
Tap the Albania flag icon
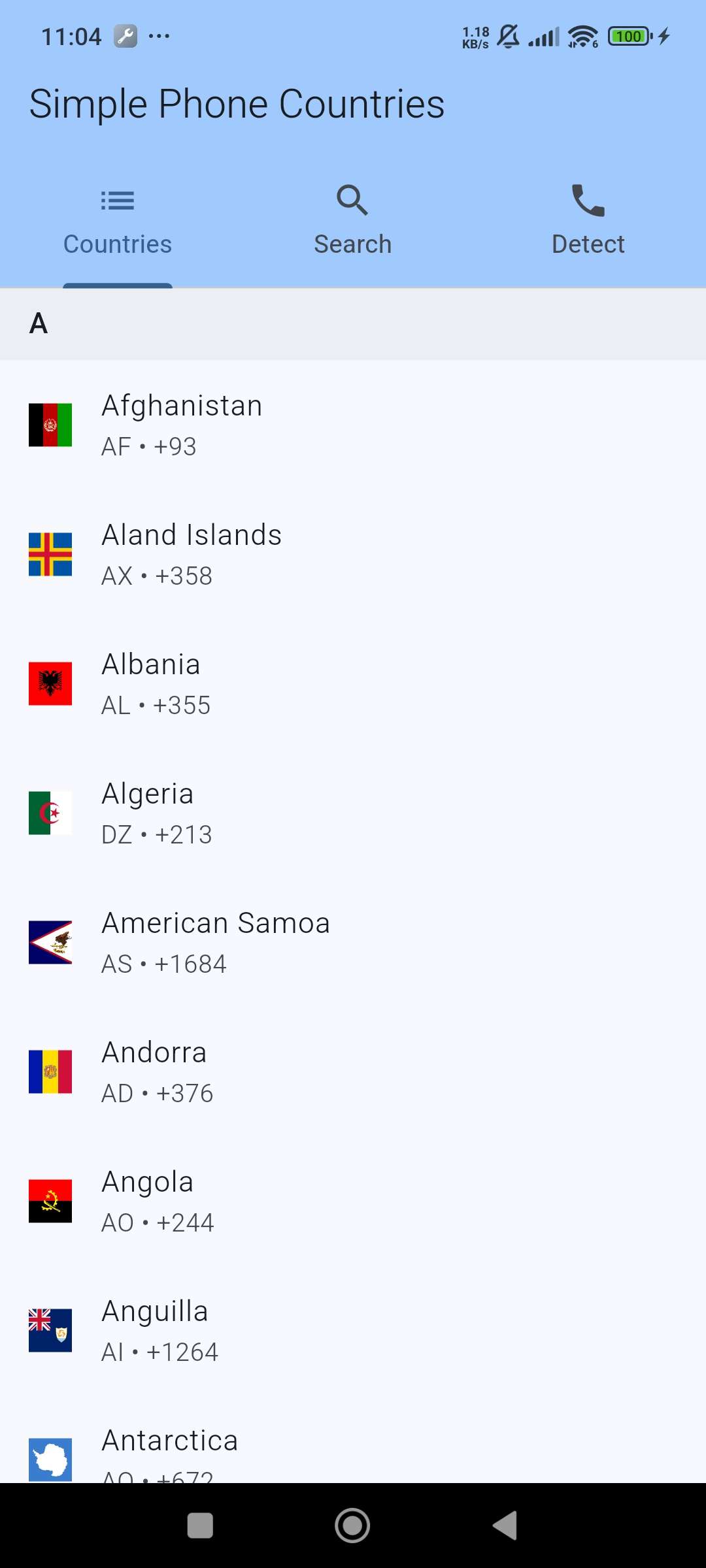pyautogui.click(x=50, y=683)
